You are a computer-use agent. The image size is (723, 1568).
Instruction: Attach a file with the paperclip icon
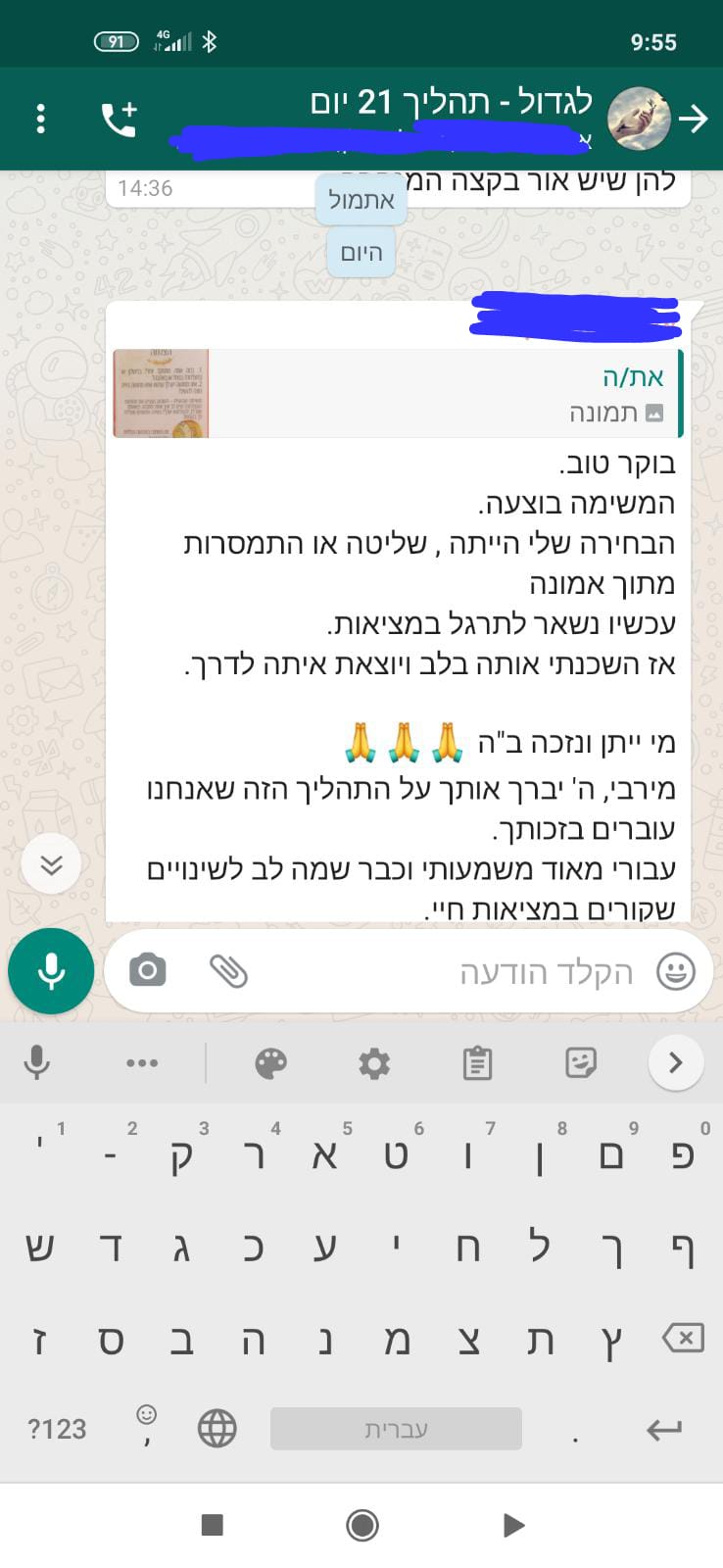pyautogui.click(x=228, y=970)
